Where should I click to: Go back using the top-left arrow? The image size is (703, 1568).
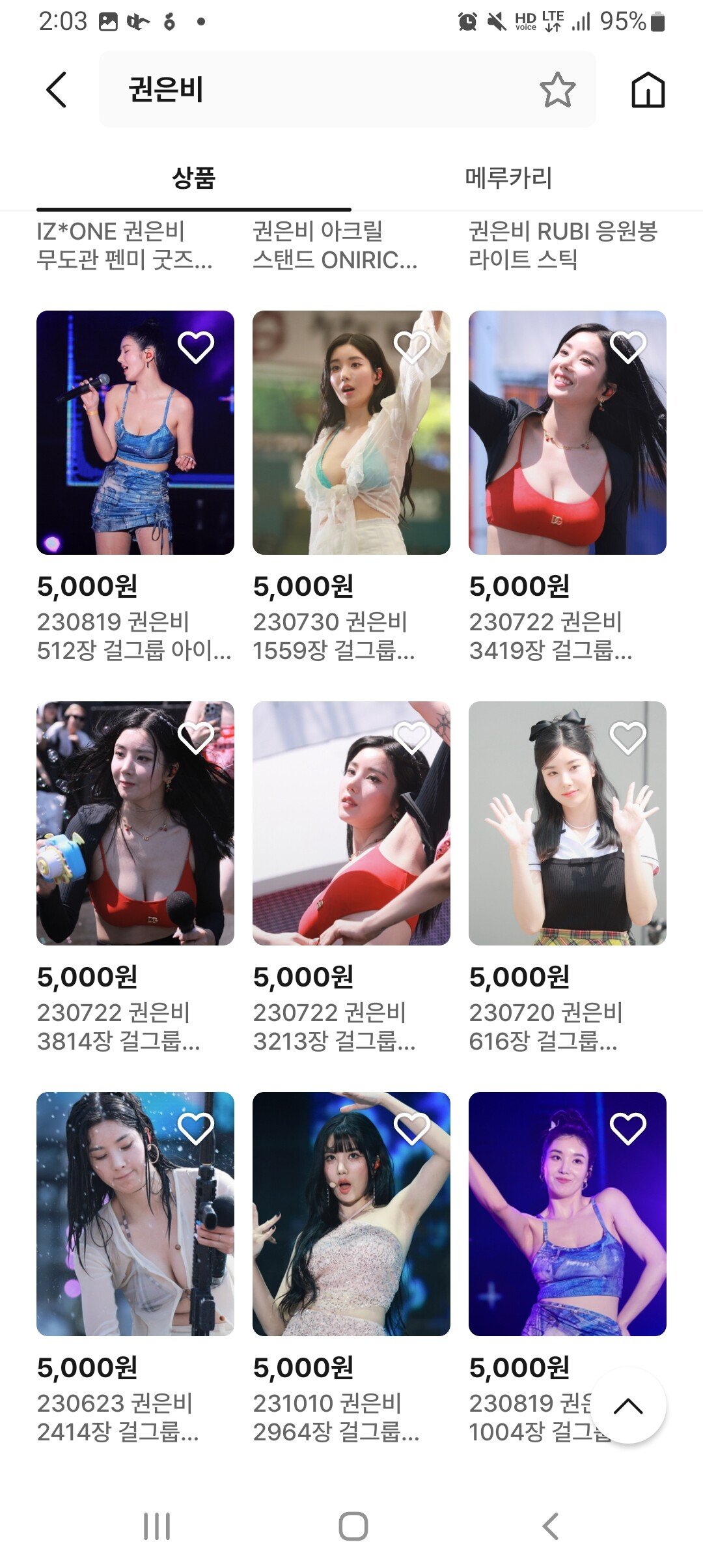57,89
